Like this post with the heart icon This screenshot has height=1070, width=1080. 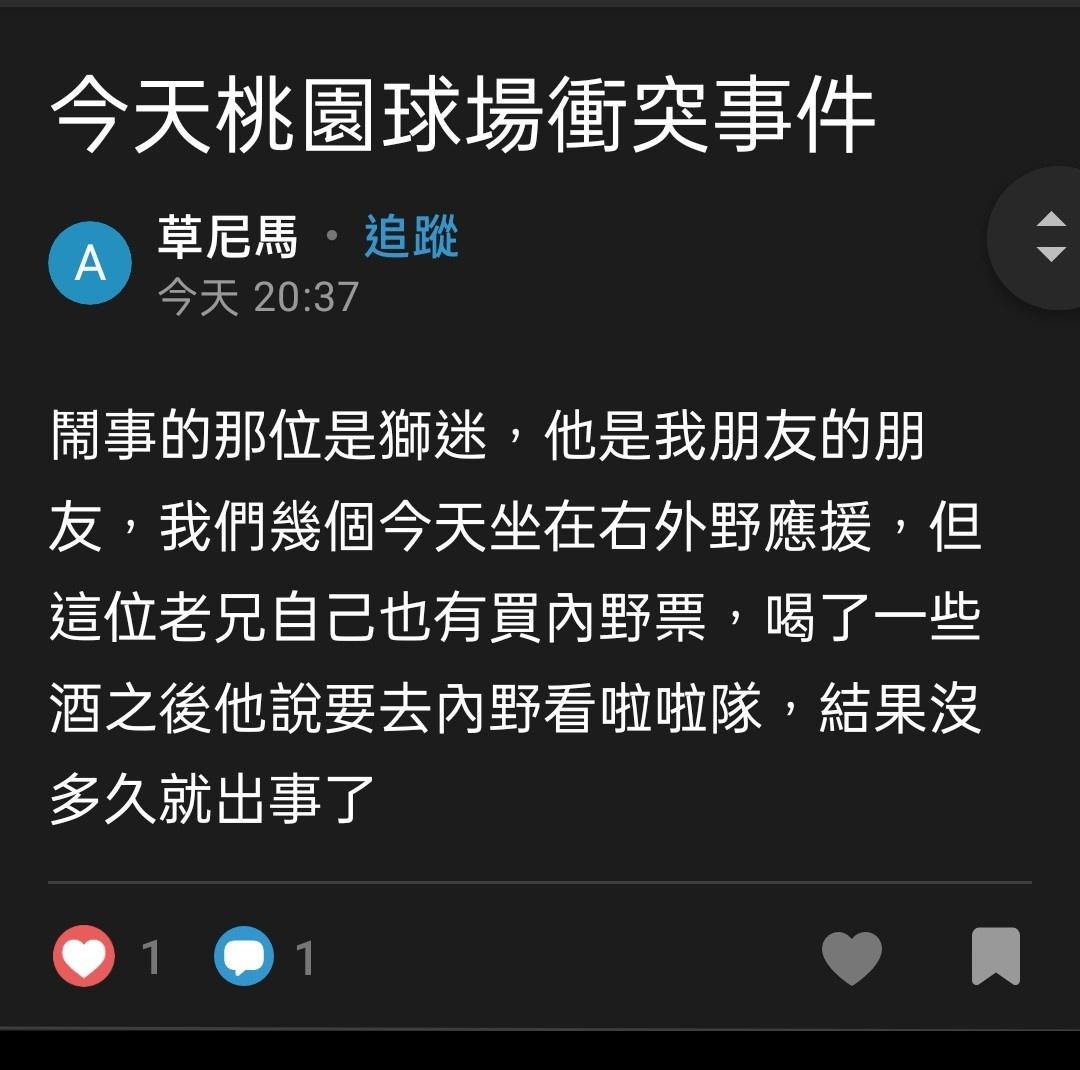click(x=851, y=957)
